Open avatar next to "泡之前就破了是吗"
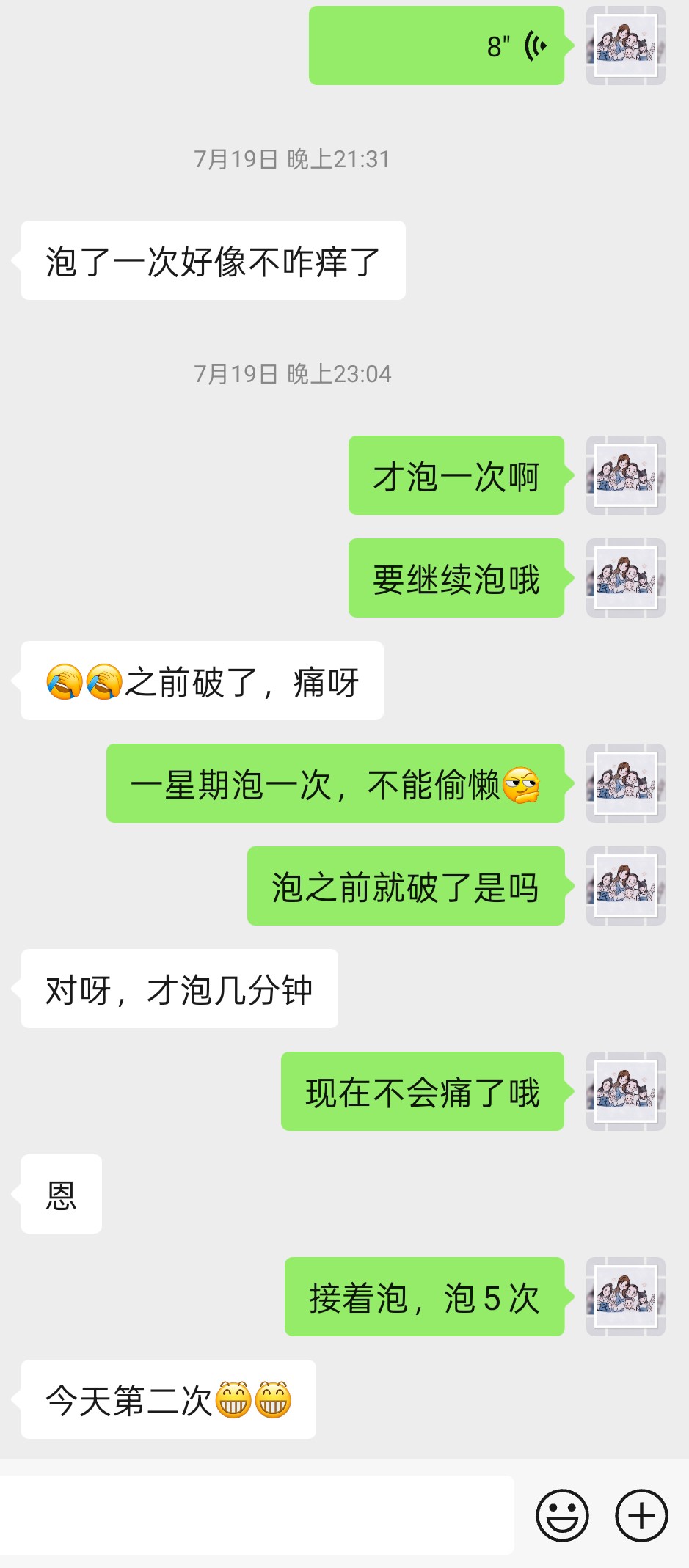The width and height of the screenshot is (689, 1568). (625, 886)
